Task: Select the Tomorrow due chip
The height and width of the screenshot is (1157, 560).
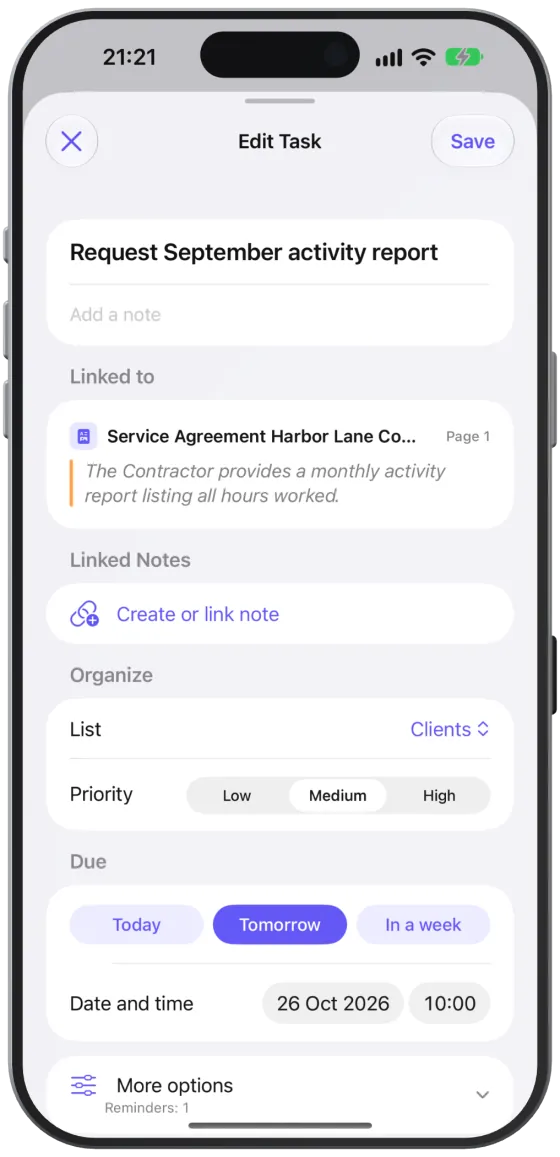Action: 280,925
